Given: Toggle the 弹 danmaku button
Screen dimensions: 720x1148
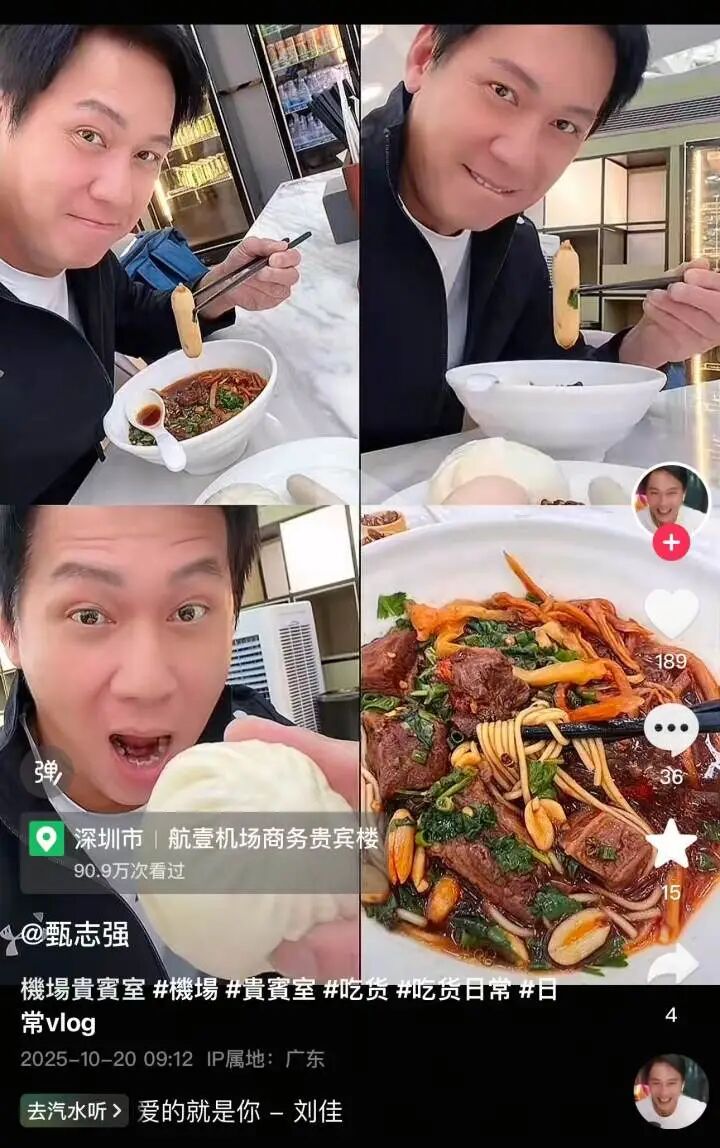Looking at the screenshot, I should [x=47, y=772].
